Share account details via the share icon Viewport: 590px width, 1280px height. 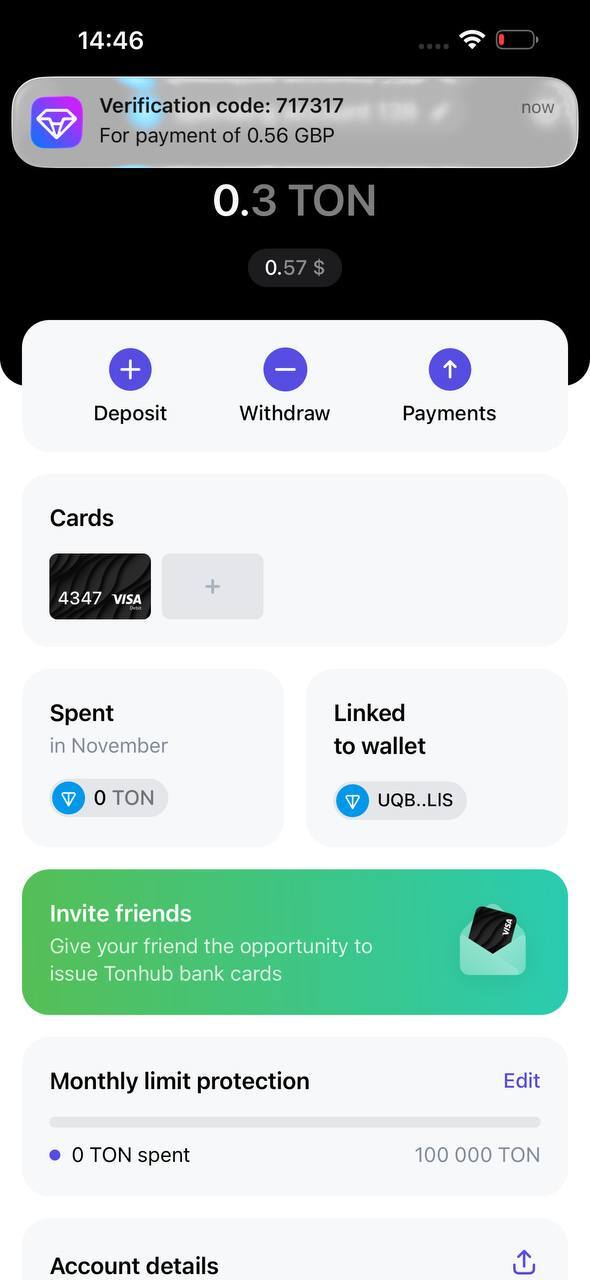click(524, 1263)
